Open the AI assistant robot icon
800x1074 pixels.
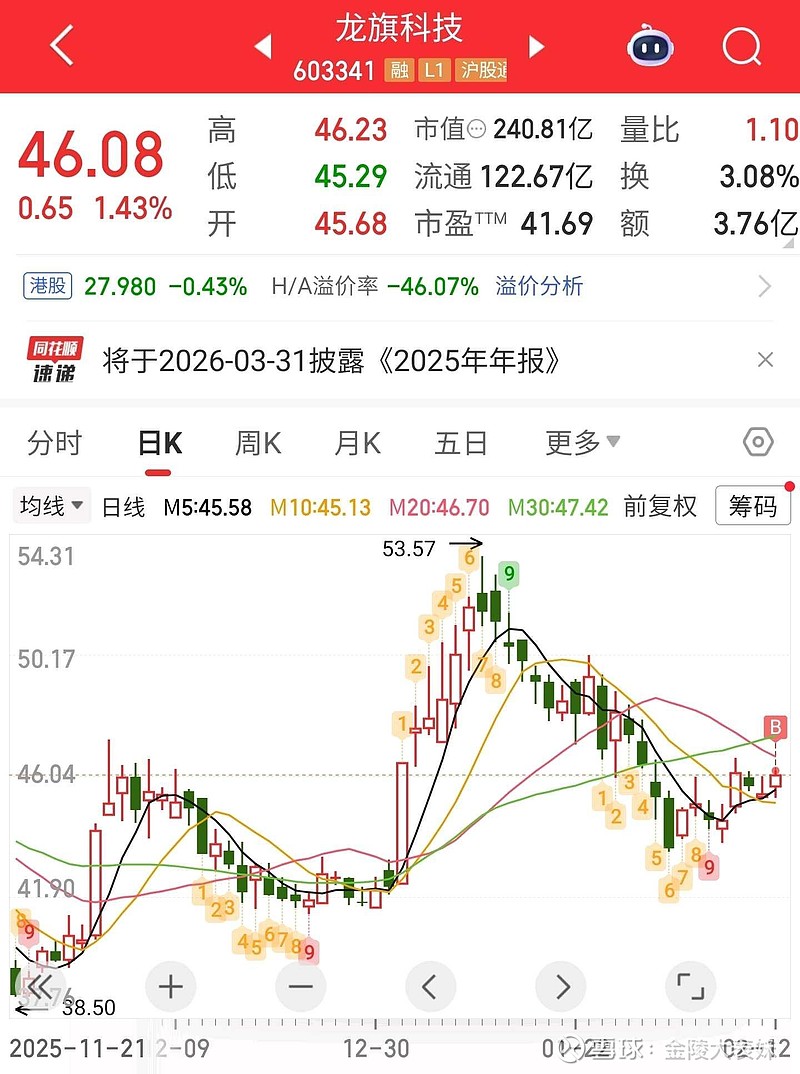650,46
